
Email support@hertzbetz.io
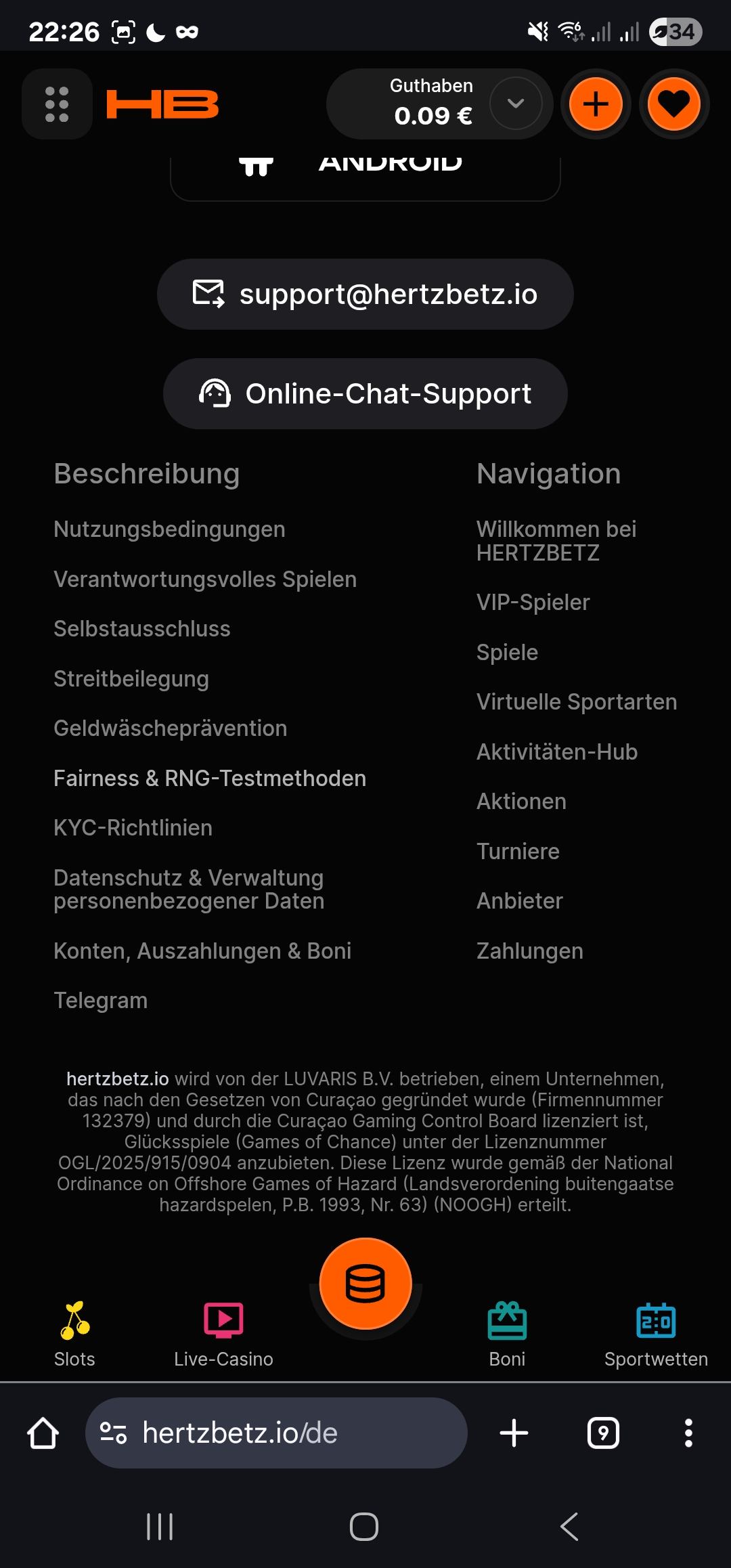365,295
